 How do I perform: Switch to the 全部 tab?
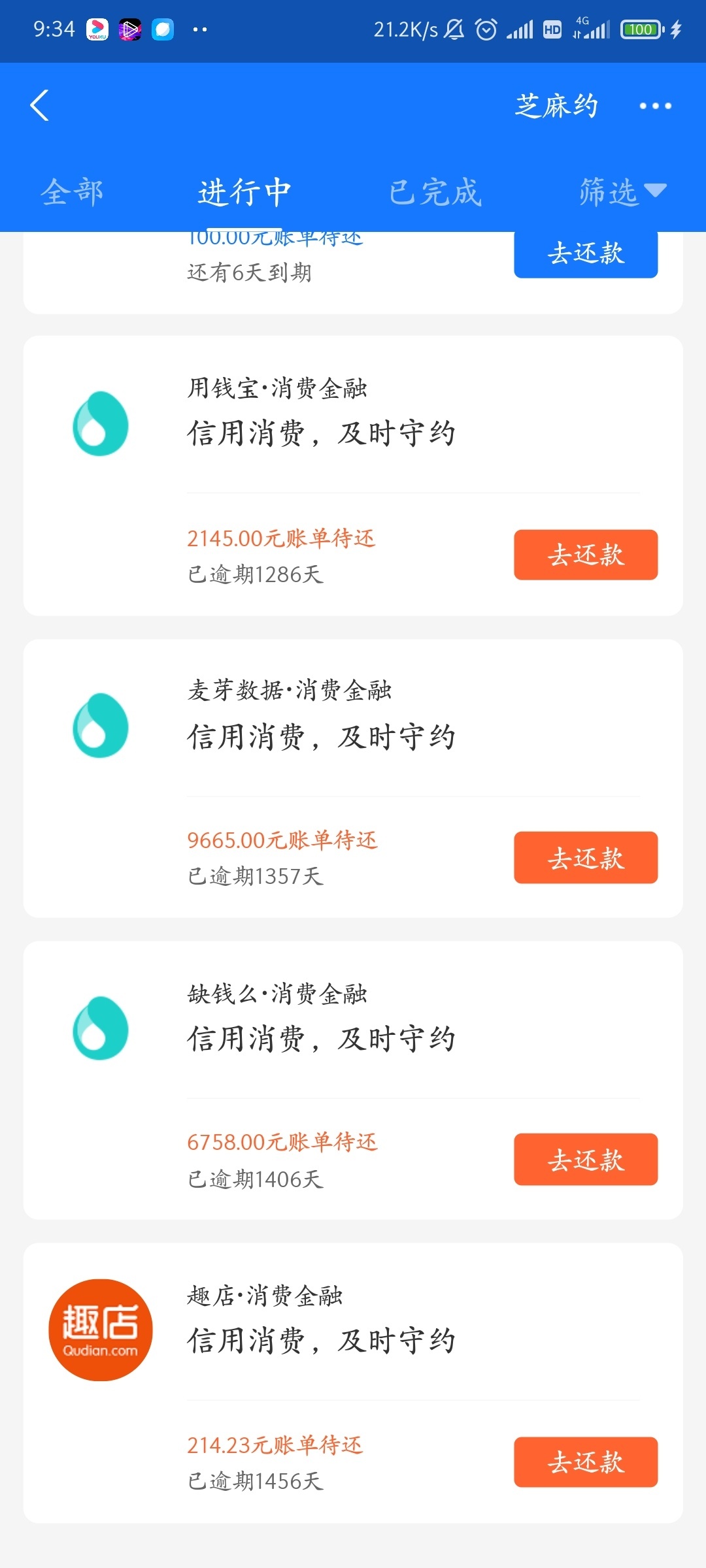(72, 192)
